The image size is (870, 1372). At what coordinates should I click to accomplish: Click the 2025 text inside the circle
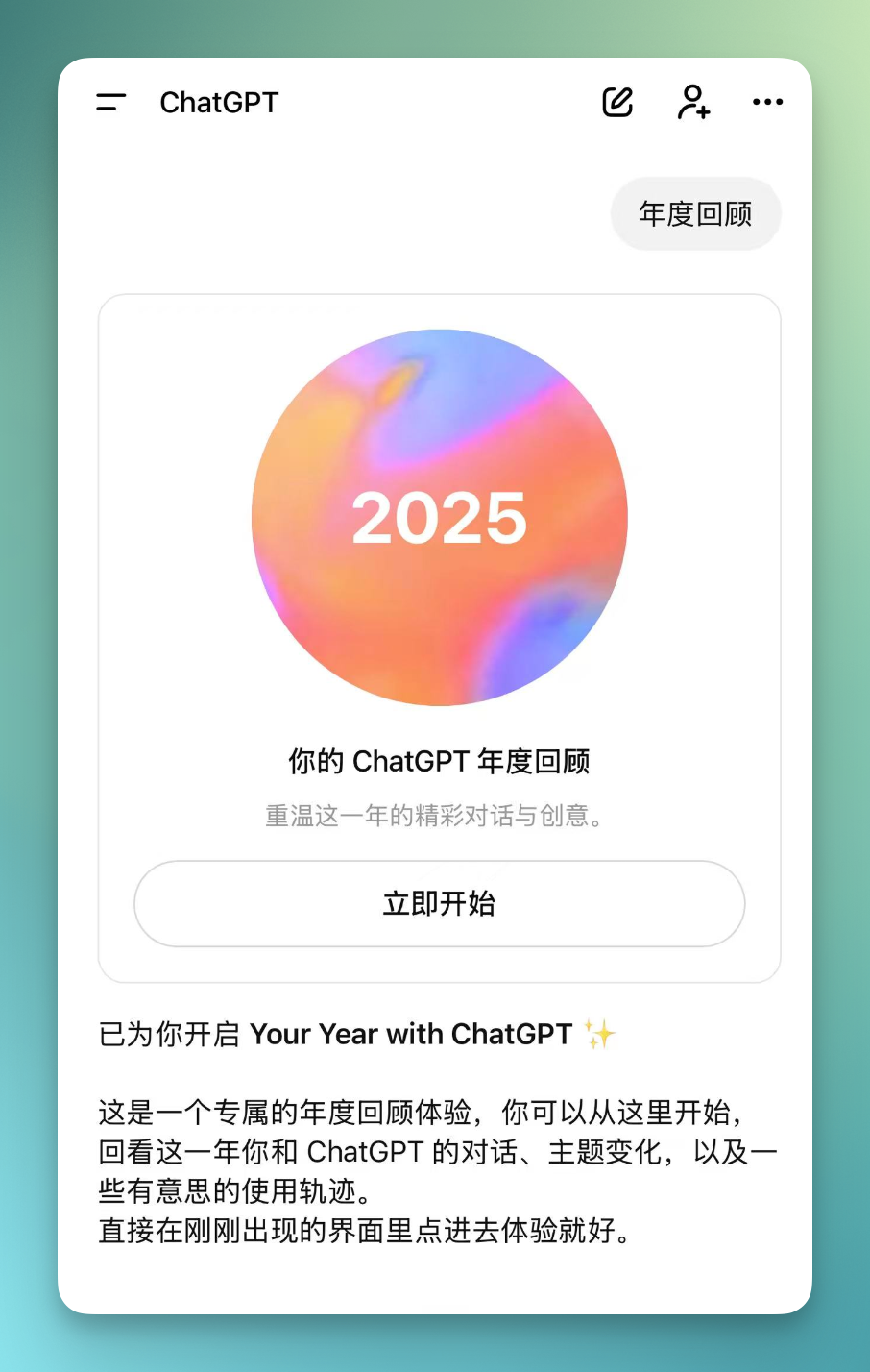[439, 518]
